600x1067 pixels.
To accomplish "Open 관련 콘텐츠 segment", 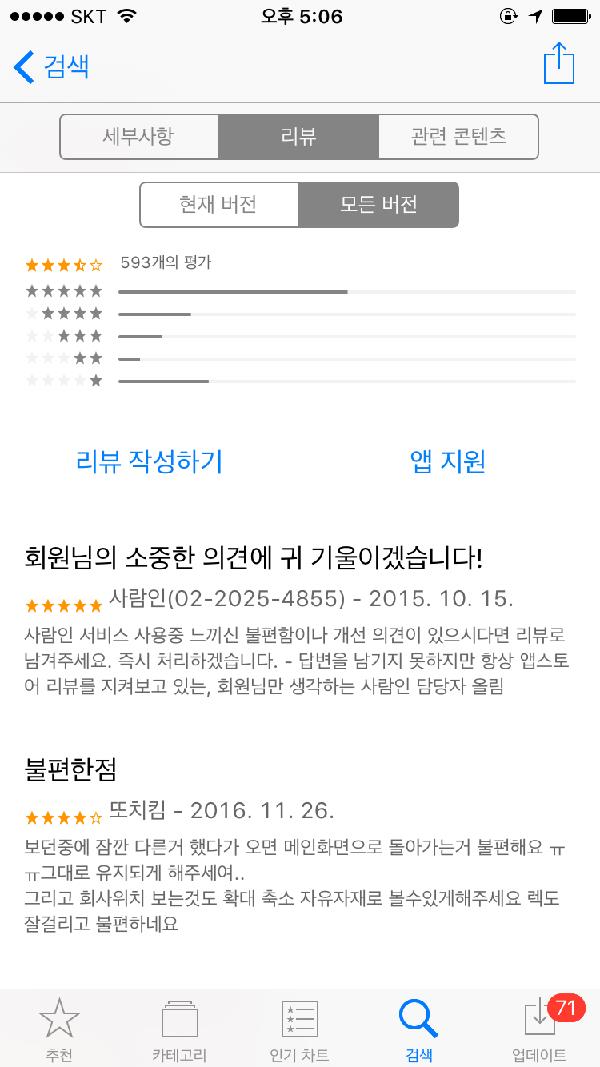I will (x=458, y=137).
